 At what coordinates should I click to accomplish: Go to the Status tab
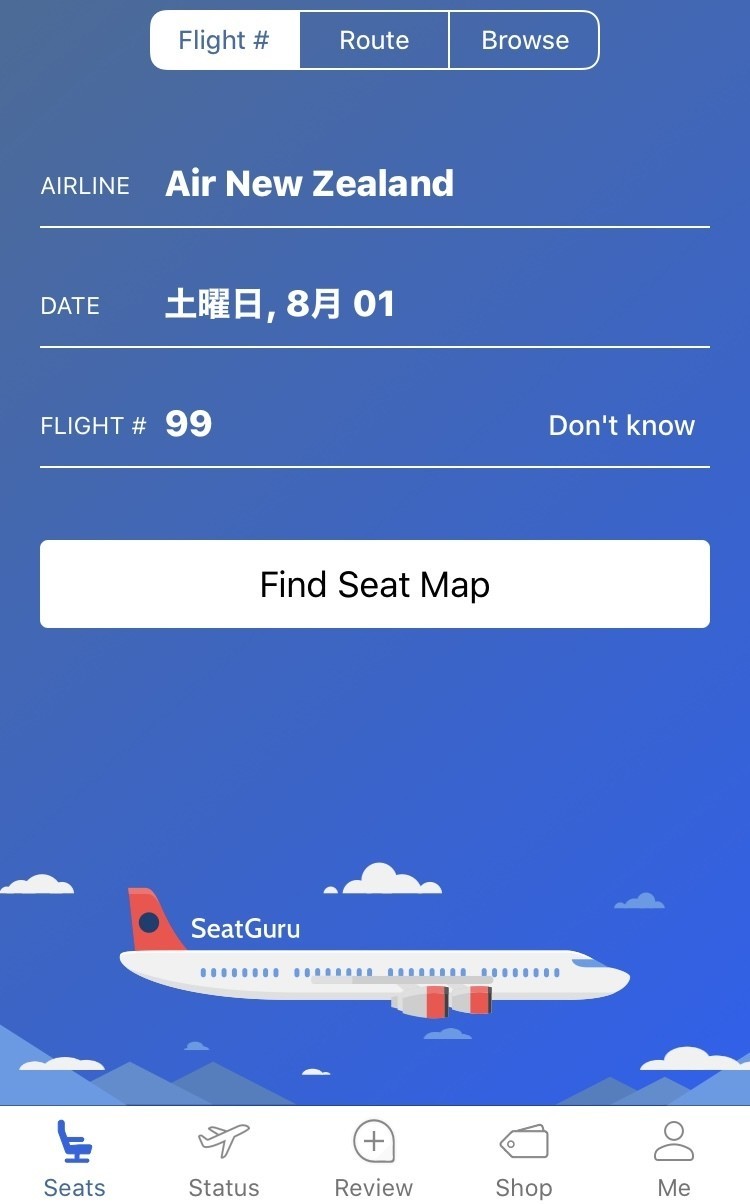[224, 1157]
